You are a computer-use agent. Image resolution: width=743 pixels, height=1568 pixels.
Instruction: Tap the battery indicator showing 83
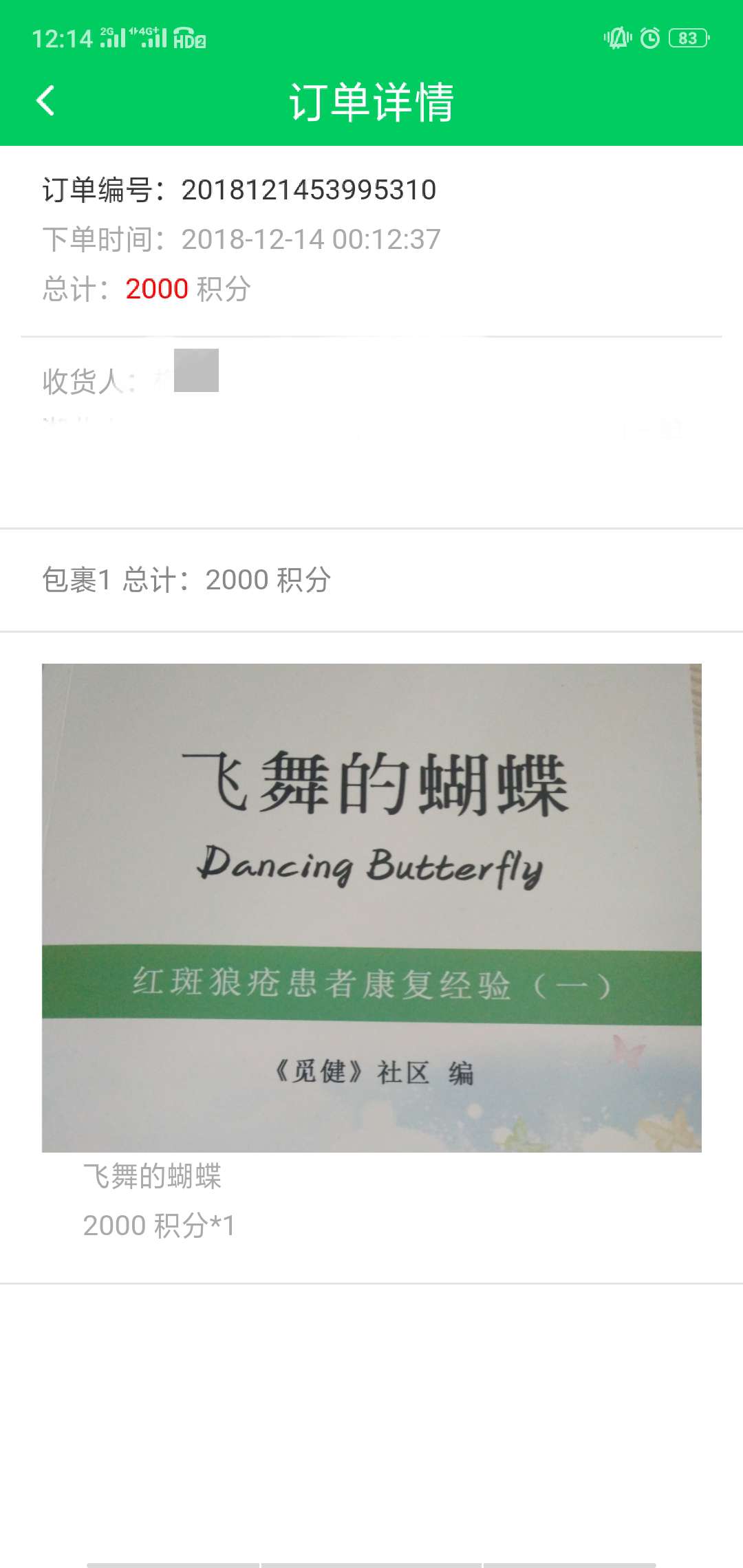[687, 39]
